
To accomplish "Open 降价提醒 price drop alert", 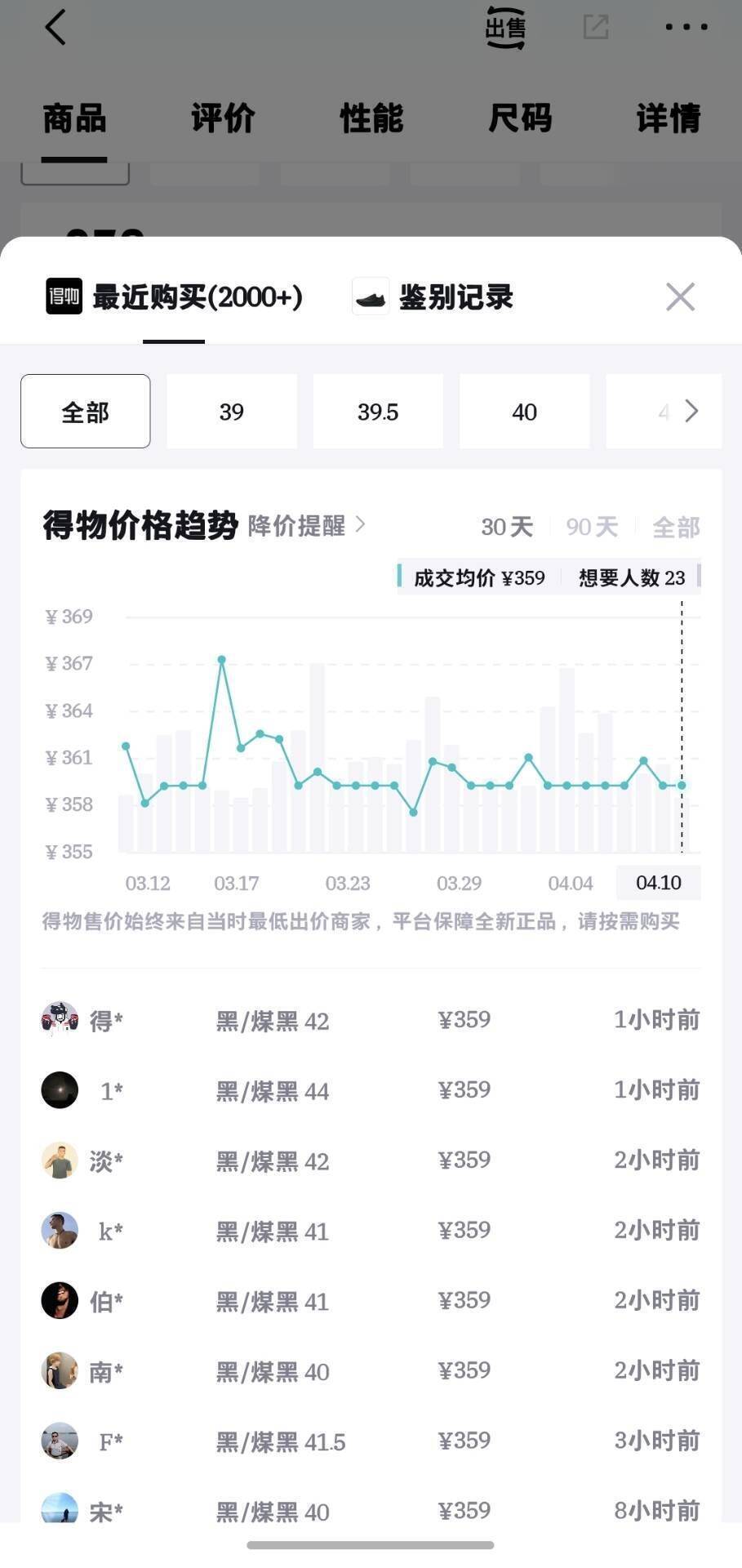I will 306,525.
